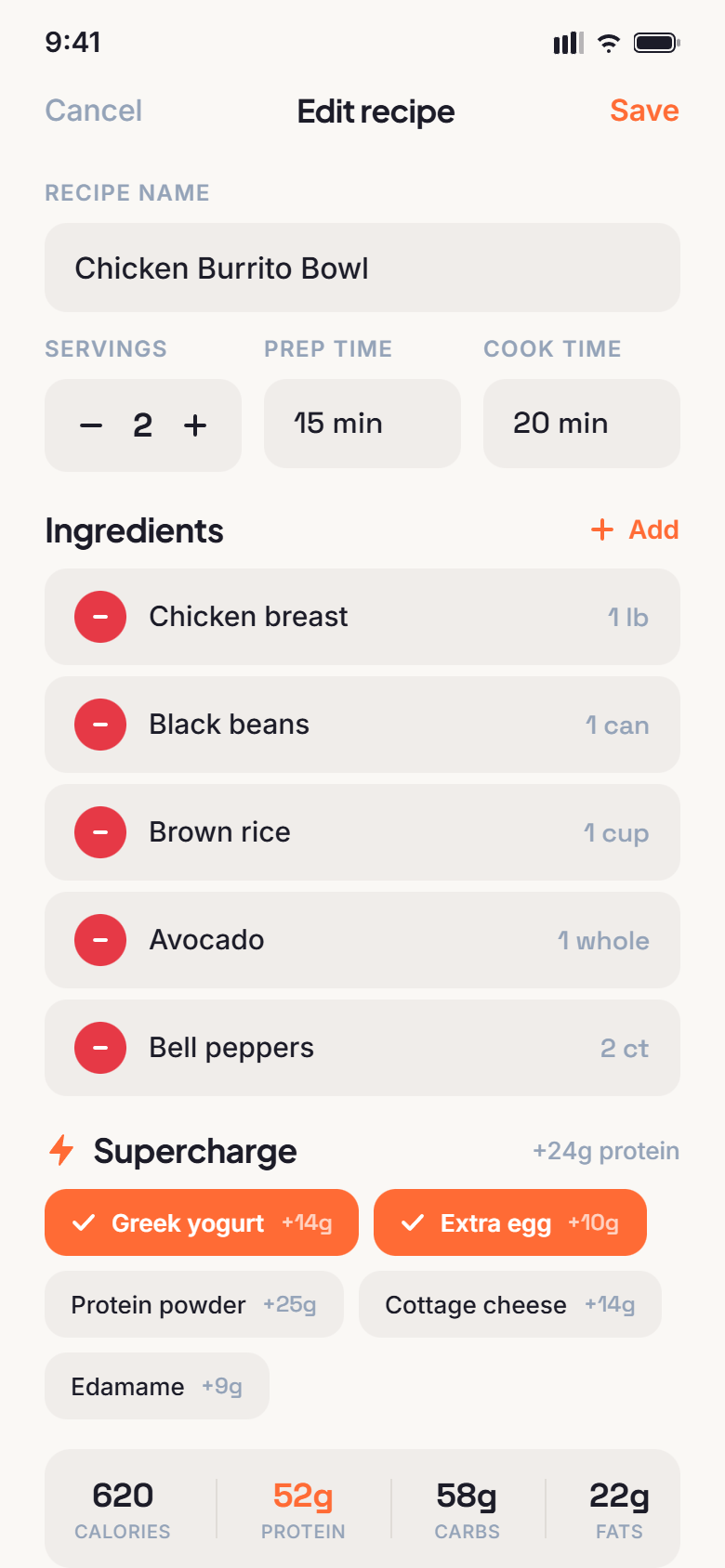Remove Black beans ingredient
This screenshot has width=725, height=1568.
click(x=99, y=725)
